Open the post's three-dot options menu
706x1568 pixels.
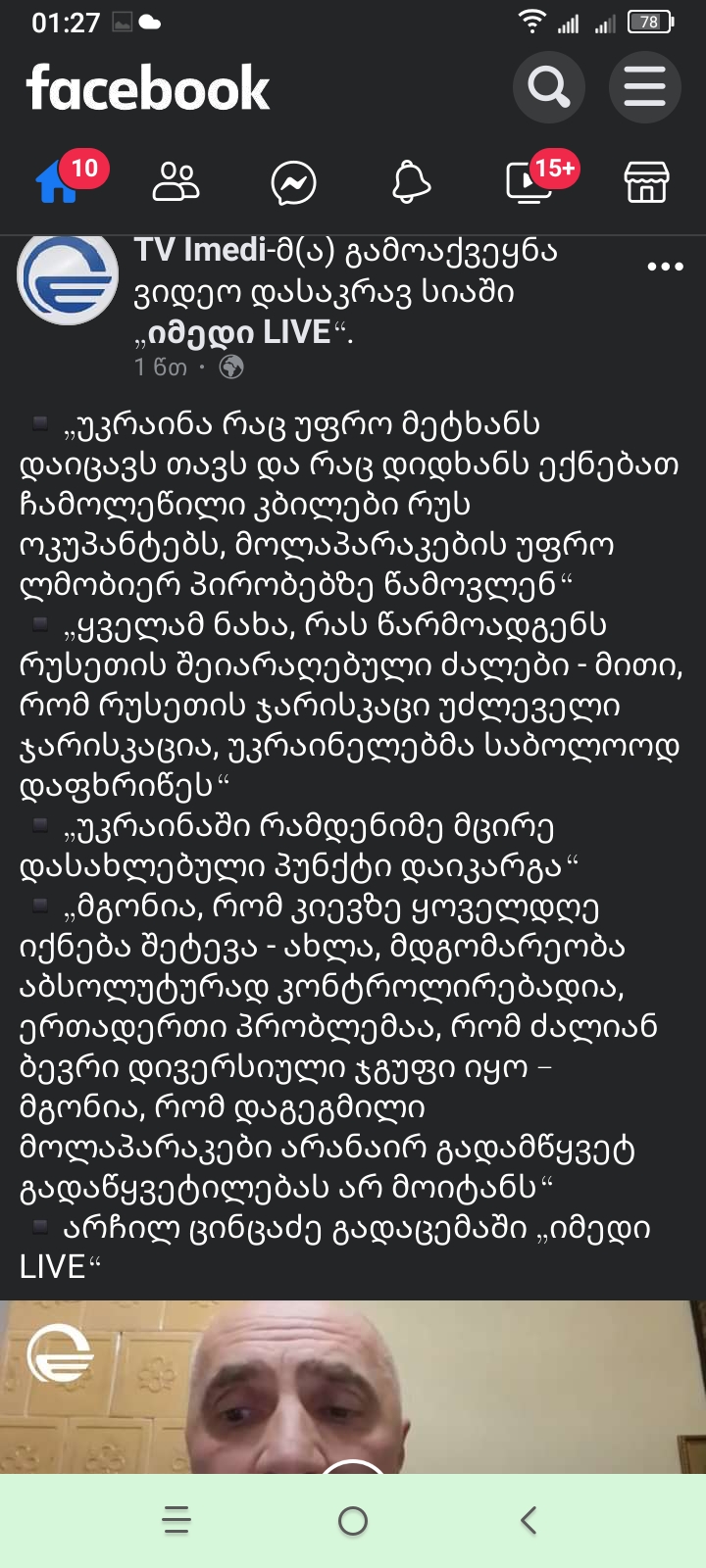[x=665, y=267]
